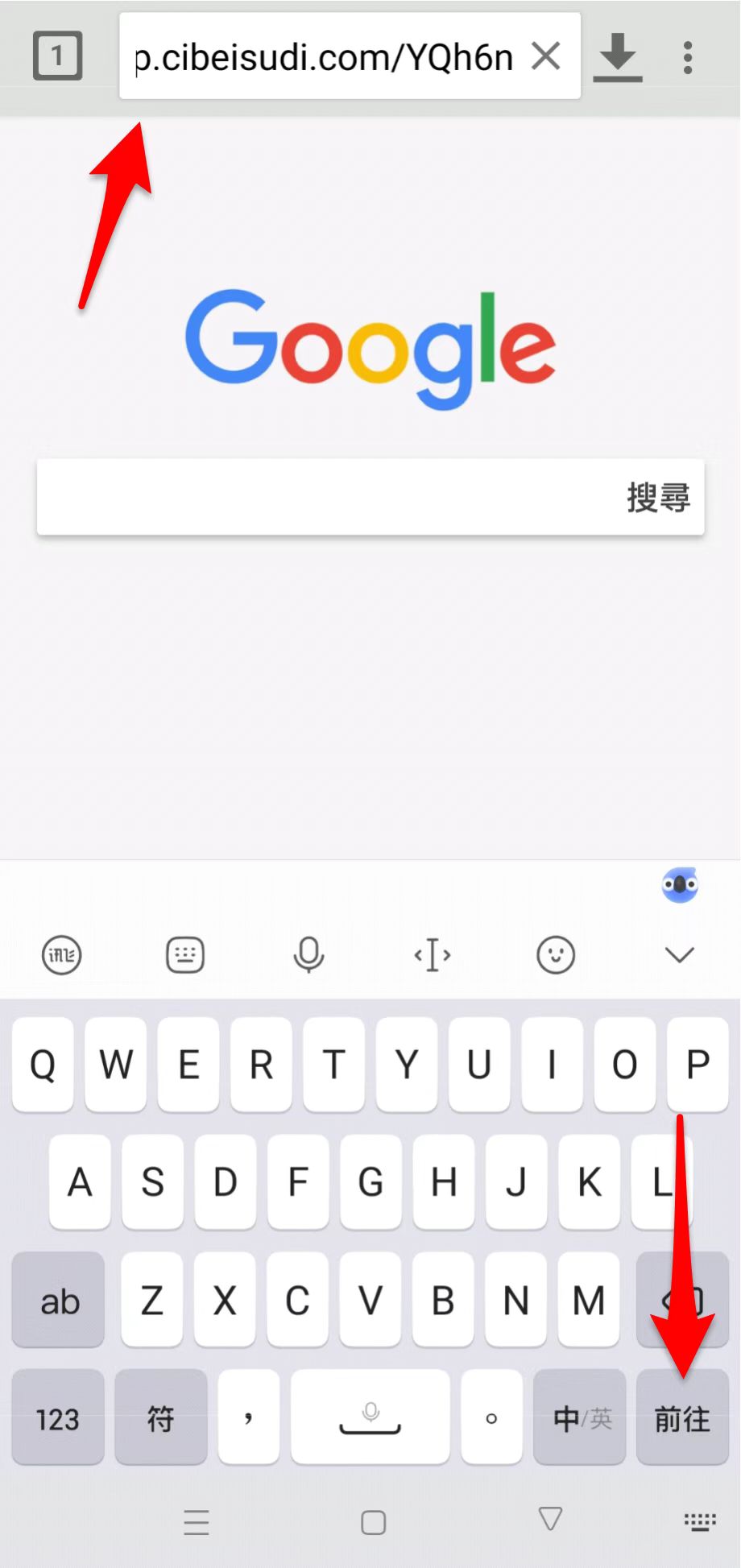
Task: Tap the 前往 go key
Action: tap(682, 1418)
